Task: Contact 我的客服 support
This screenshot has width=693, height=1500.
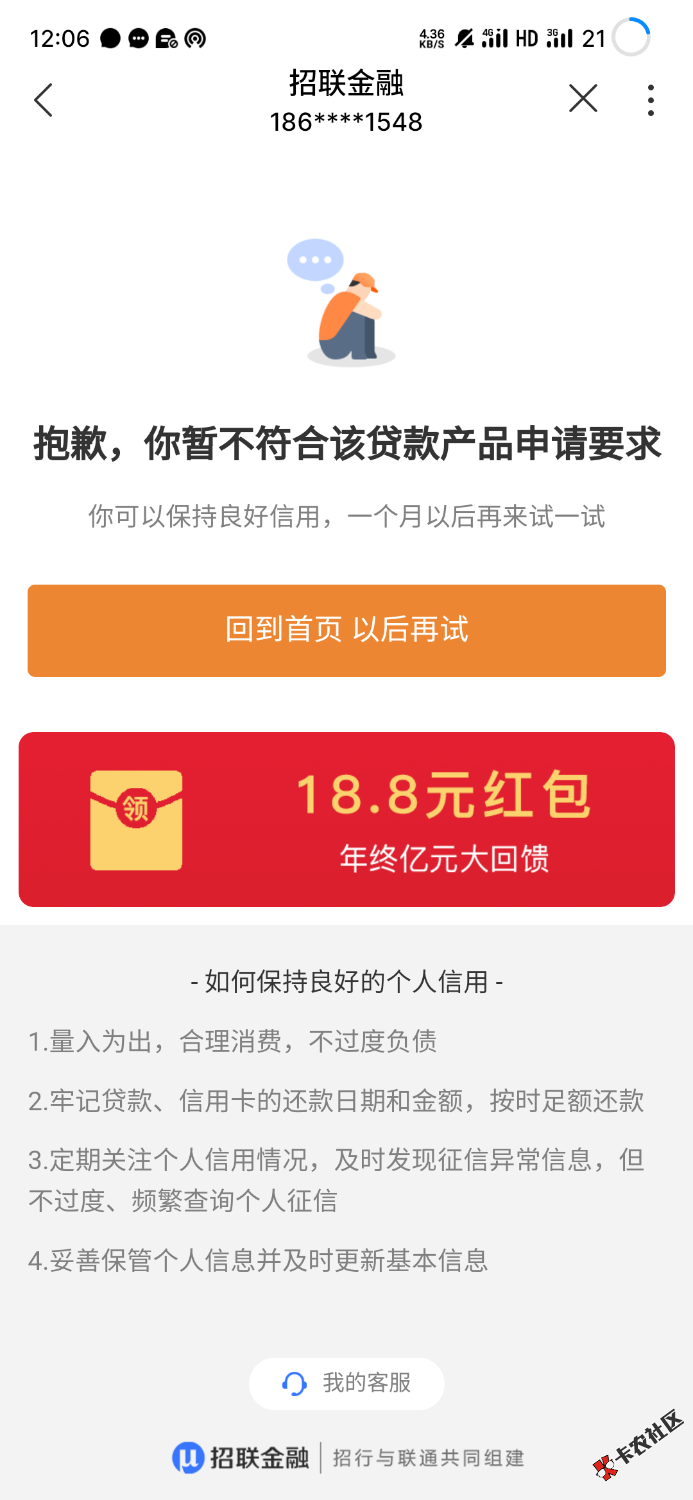Action: pyautogui.click(x=346, y=1383)
